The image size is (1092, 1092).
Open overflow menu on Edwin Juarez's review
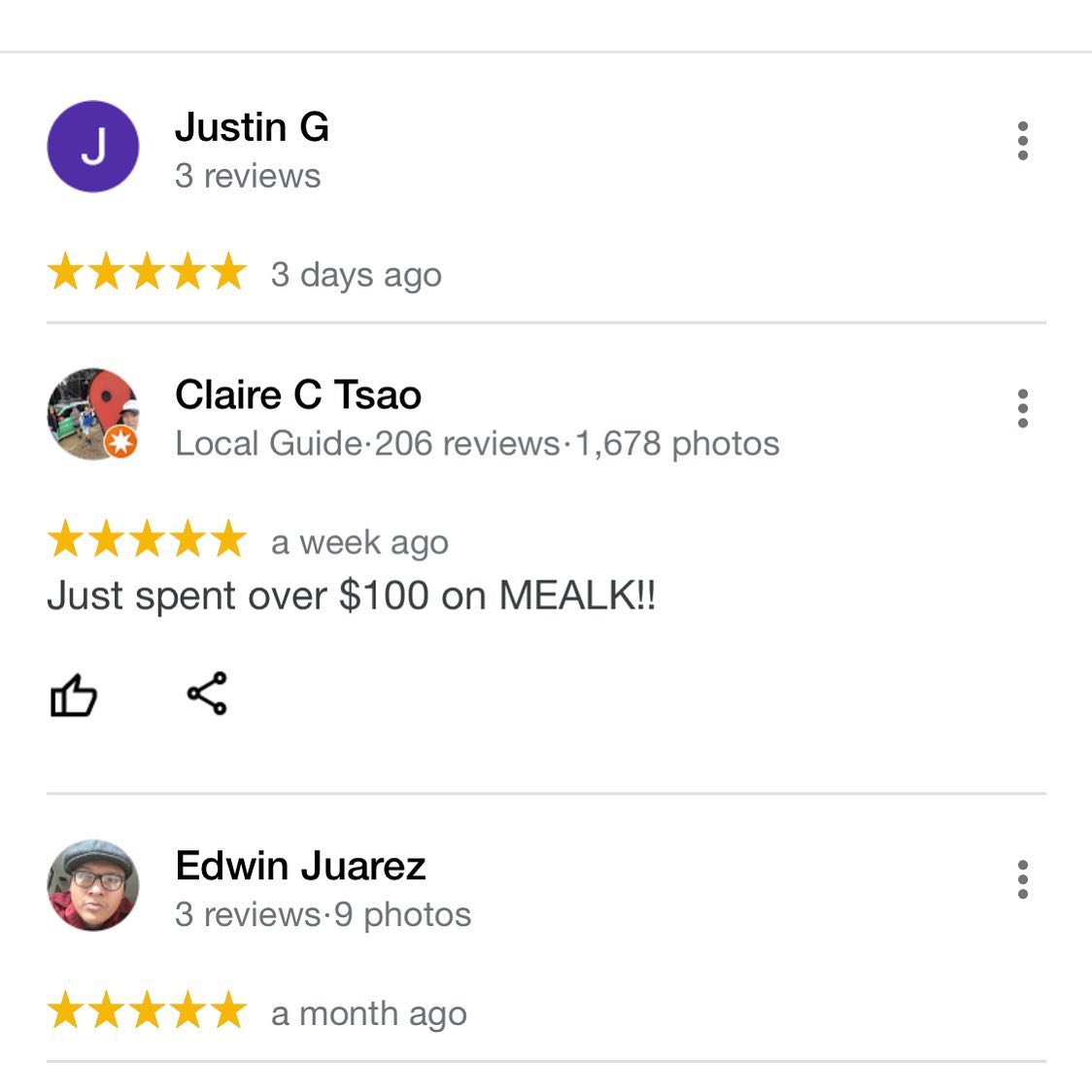pyautogui.click(x=1022, y=879)
